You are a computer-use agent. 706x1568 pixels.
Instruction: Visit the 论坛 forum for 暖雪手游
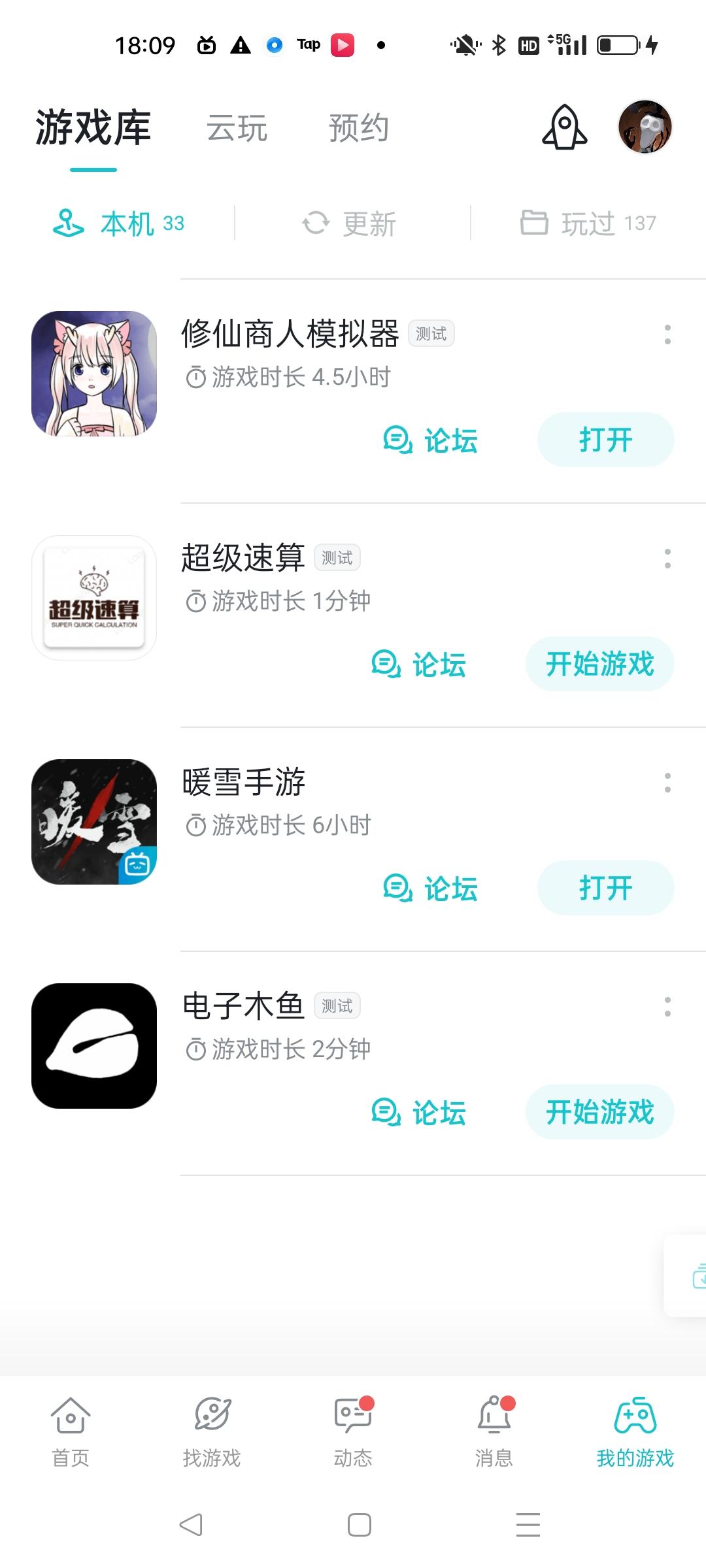[431, 889]
